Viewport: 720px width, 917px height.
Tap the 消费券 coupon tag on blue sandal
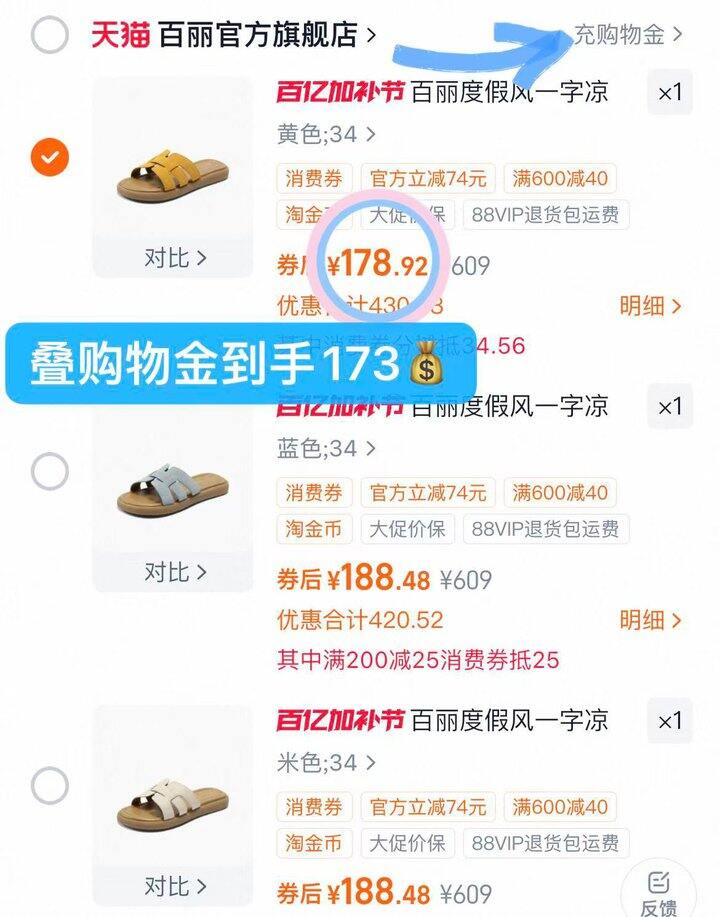pyautogui.click(x=312, y=492)
